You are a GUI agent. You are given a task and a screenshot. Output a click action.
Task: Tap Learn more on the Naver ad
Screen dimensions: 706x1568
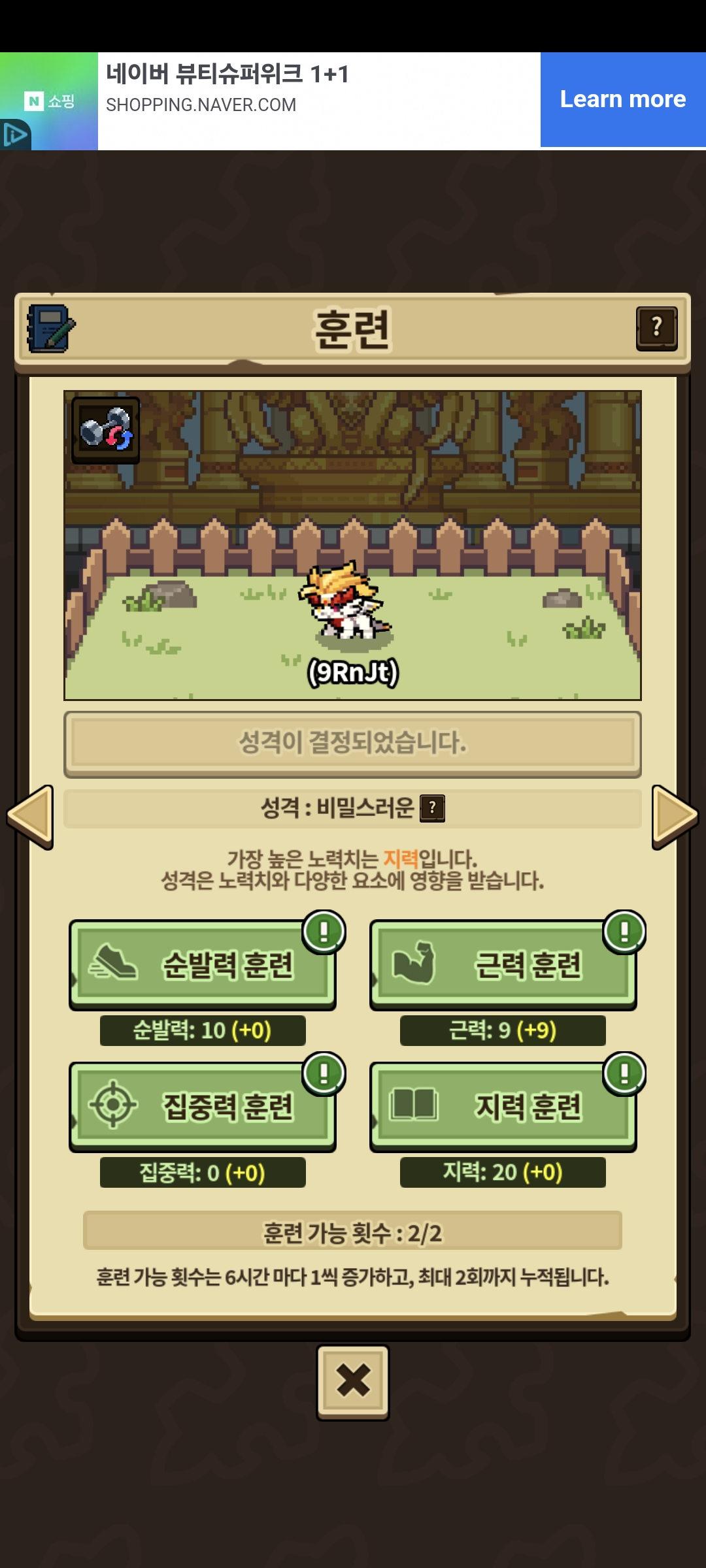pyautogui.click(x=622, y=99)
